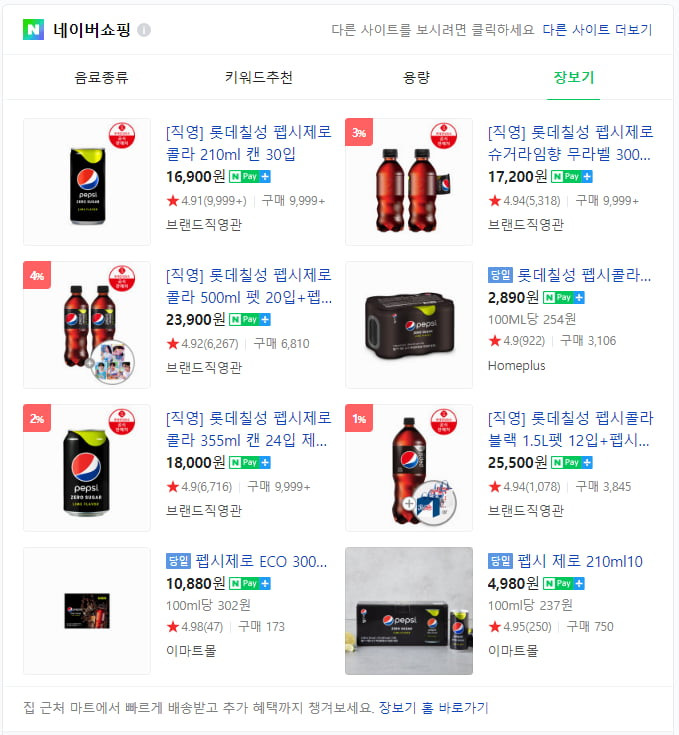This screenshot has height=735, width=679.
Task: Select the 용량 tab
Action: (416, 77)
